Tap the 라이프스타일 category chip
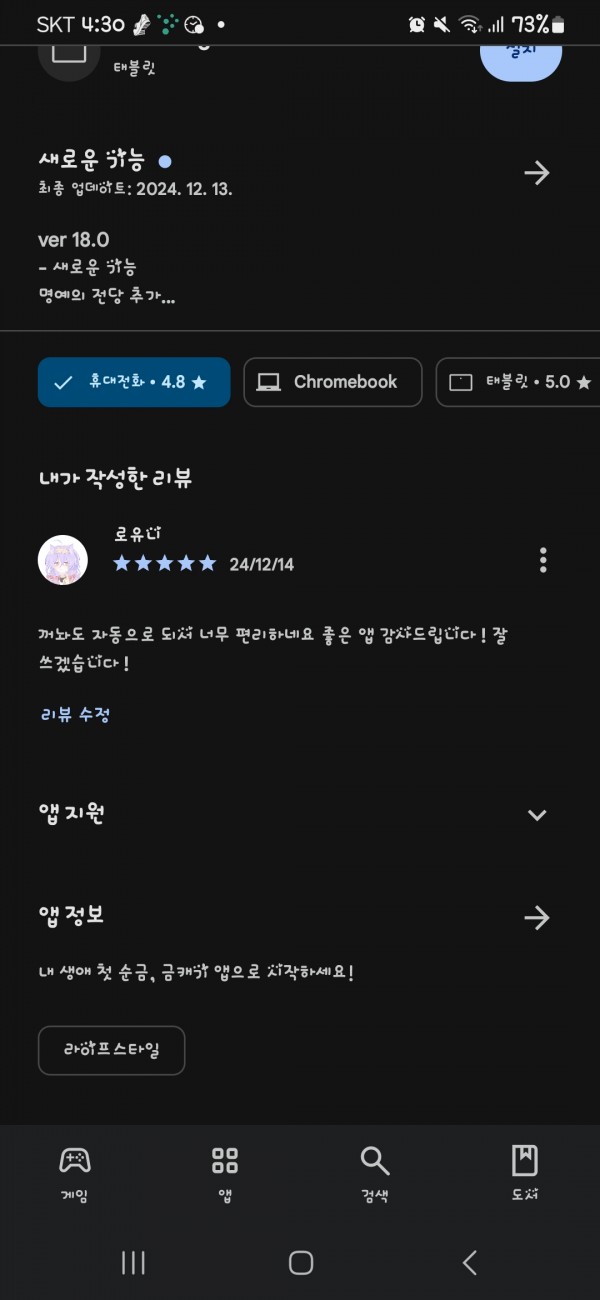This screenshot has height=1300, width=600. point(112,1051)
